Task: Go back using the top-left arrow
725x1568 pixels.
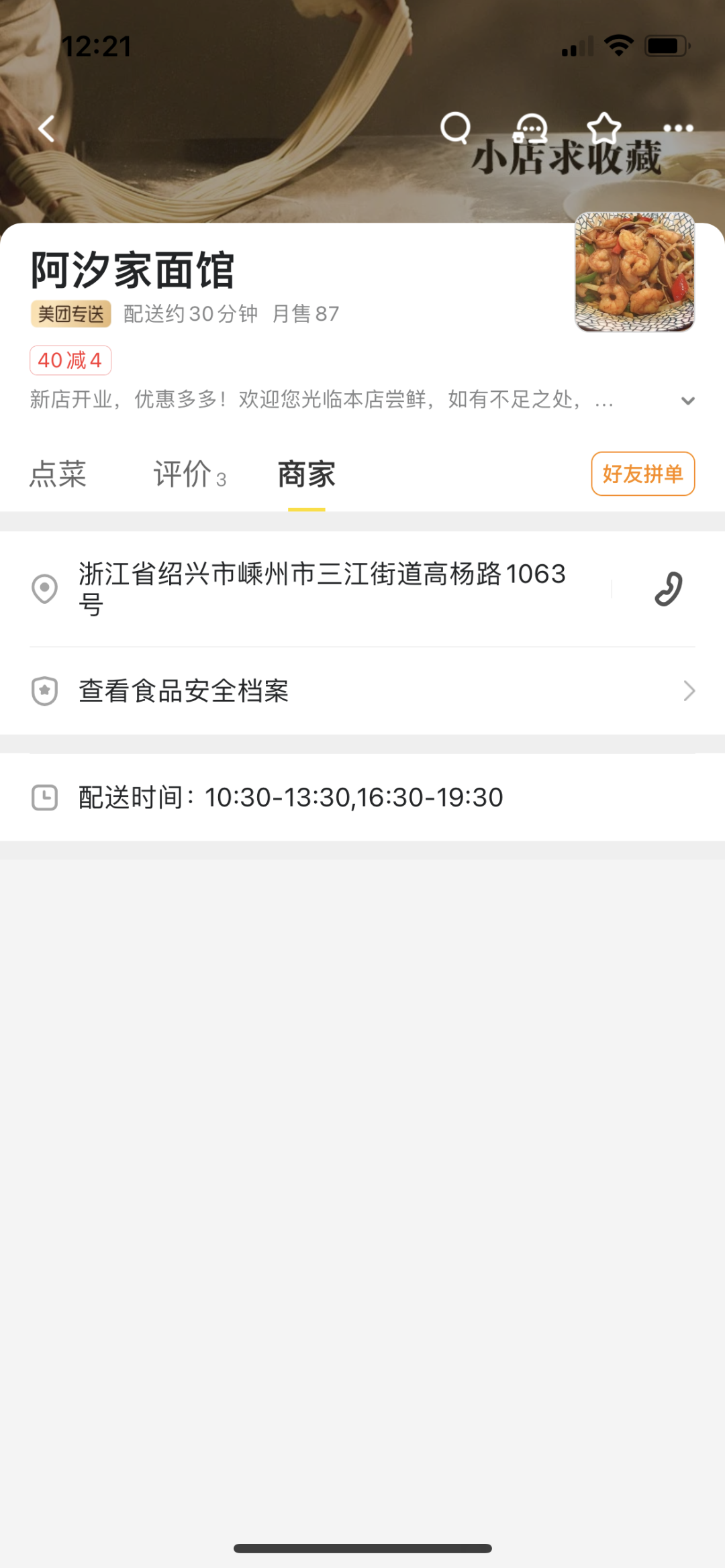Action: [46, 128]
